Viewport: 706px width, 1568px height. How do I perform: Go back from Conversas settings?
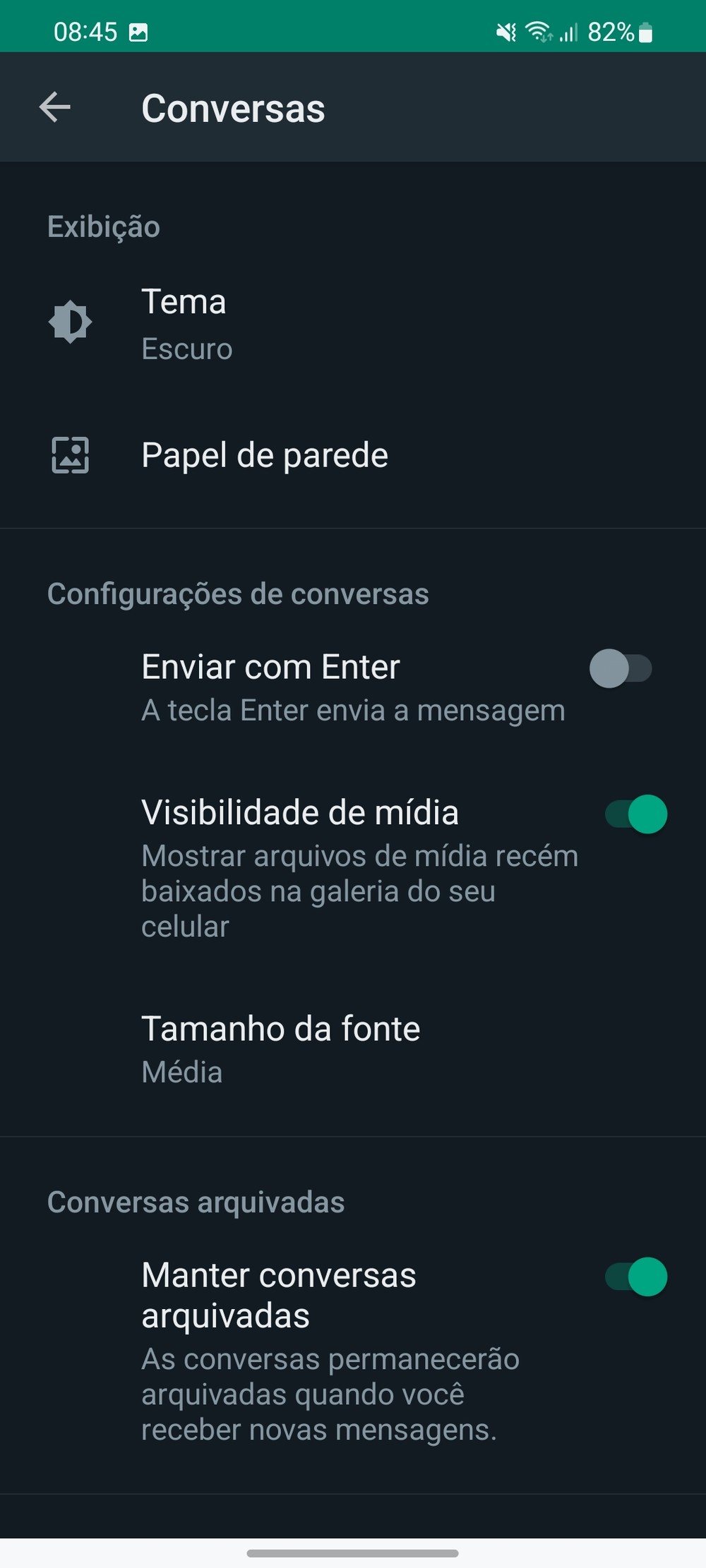coord(55,107)
